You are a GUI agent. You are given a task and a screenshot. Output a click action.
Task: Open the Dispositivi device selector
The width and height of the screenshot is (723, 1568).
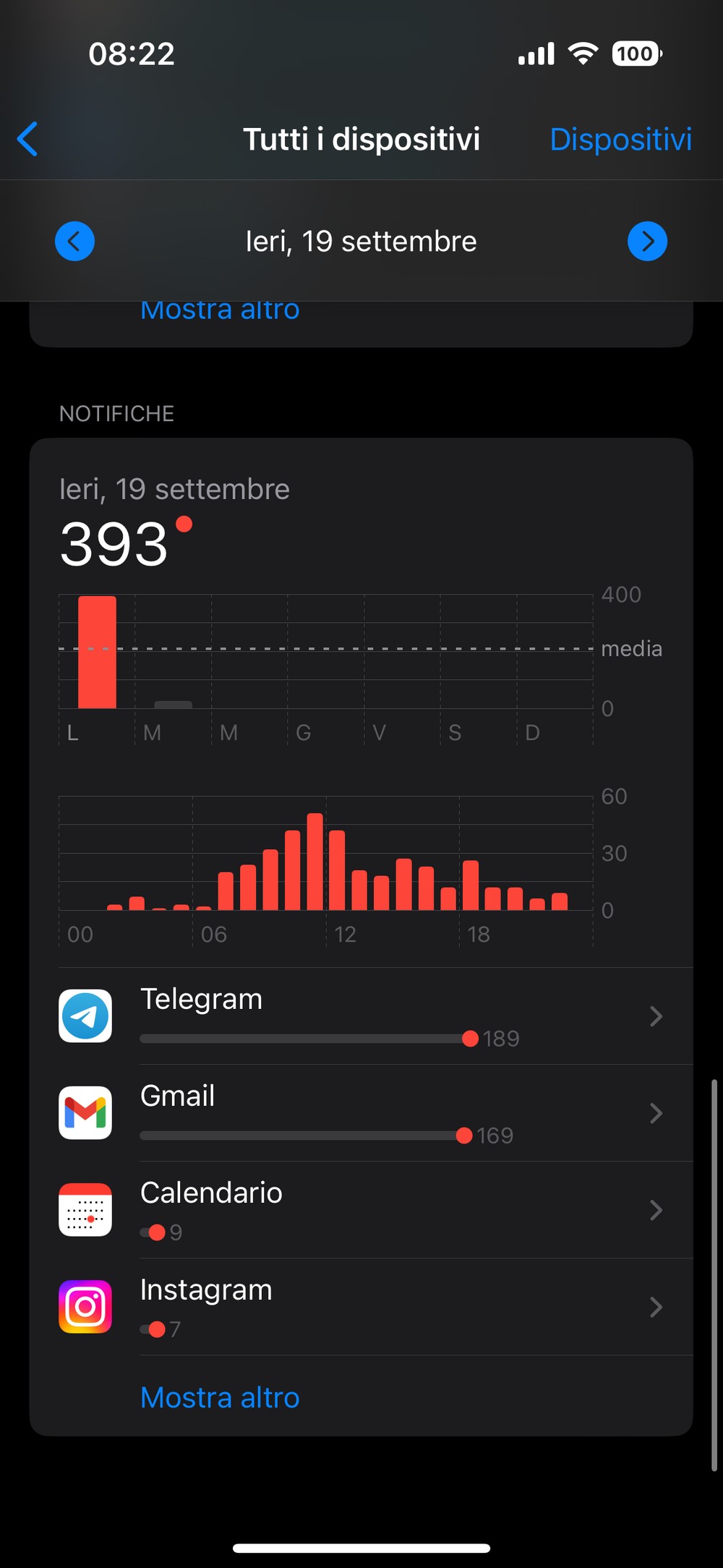point(620,139)
